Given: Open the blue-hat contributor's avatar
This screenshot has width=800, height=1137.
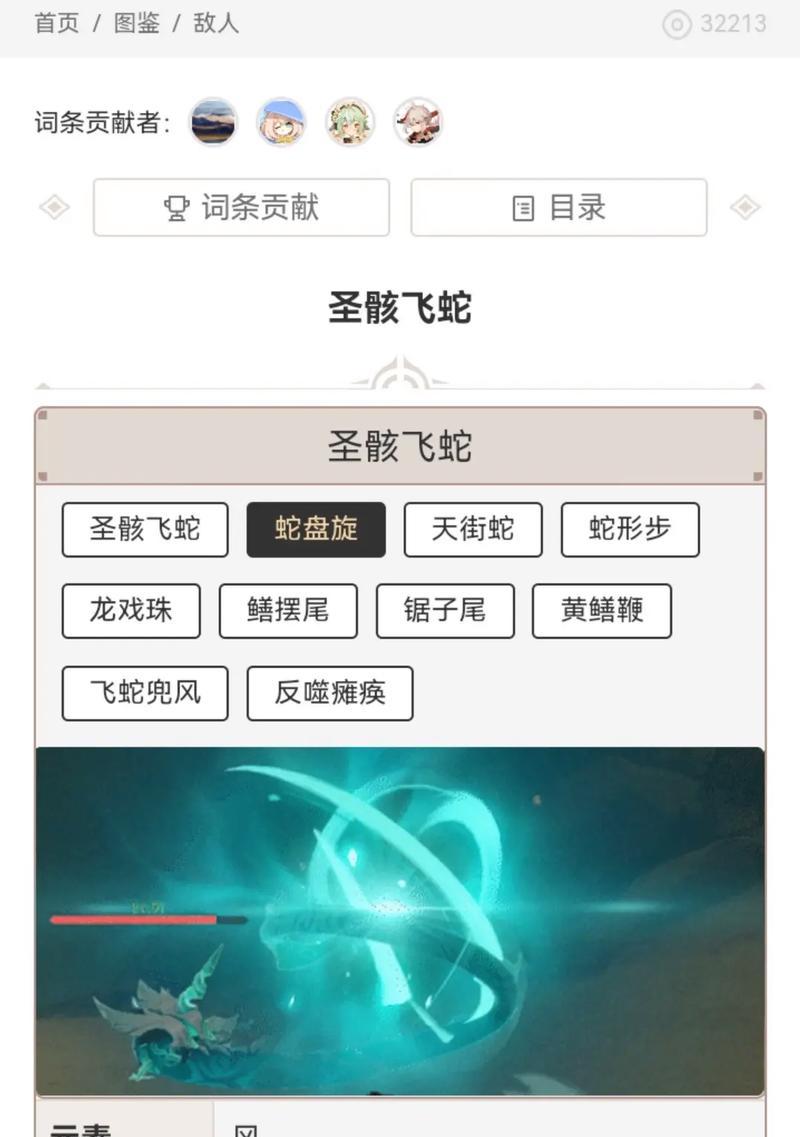Looking at the screenshot, I should click(281, 122).
